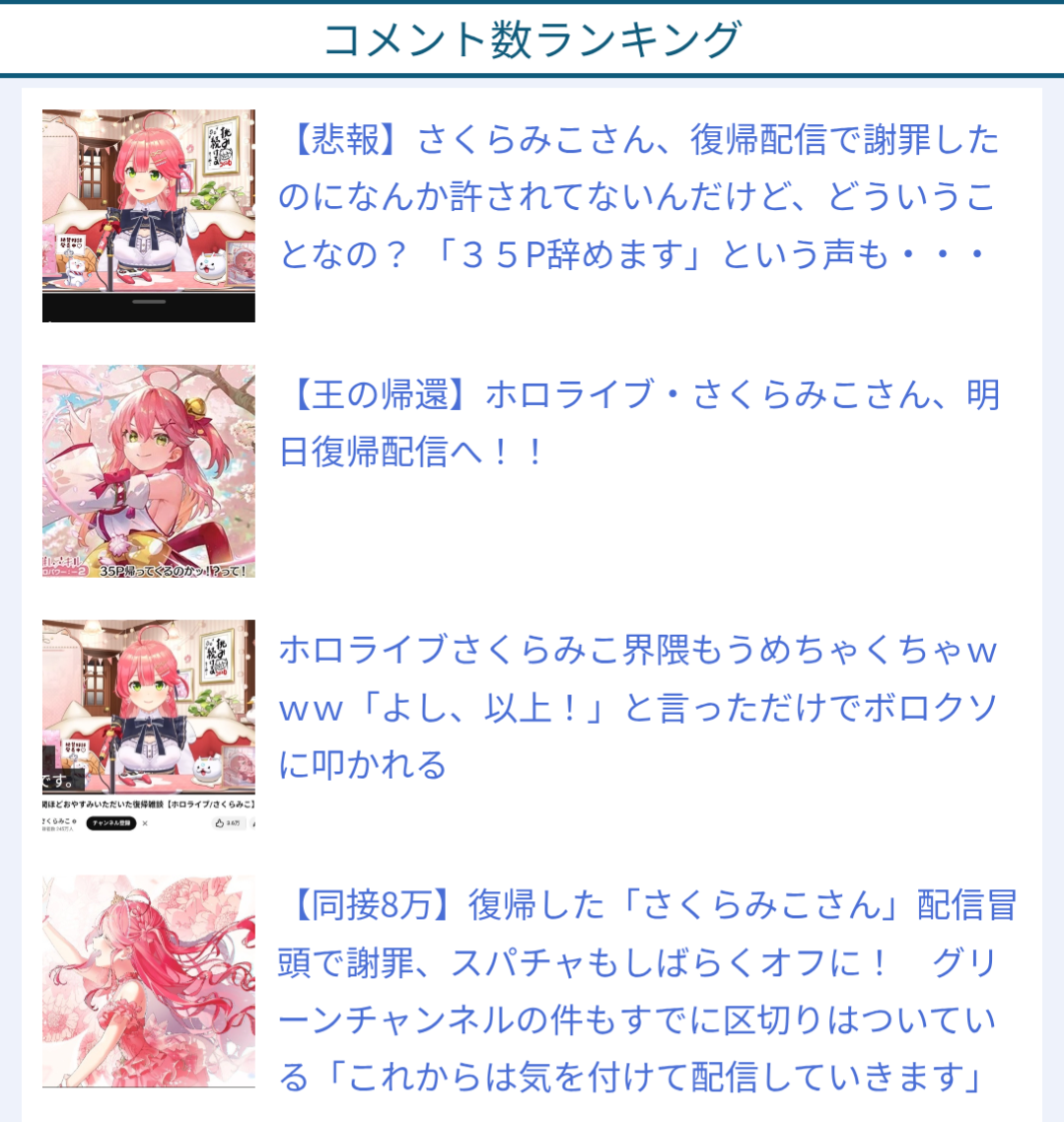This screenshot has height=1122, width=1064.
Task: Open the 【王の帰還】 return stream article
Action: point(638,423)
